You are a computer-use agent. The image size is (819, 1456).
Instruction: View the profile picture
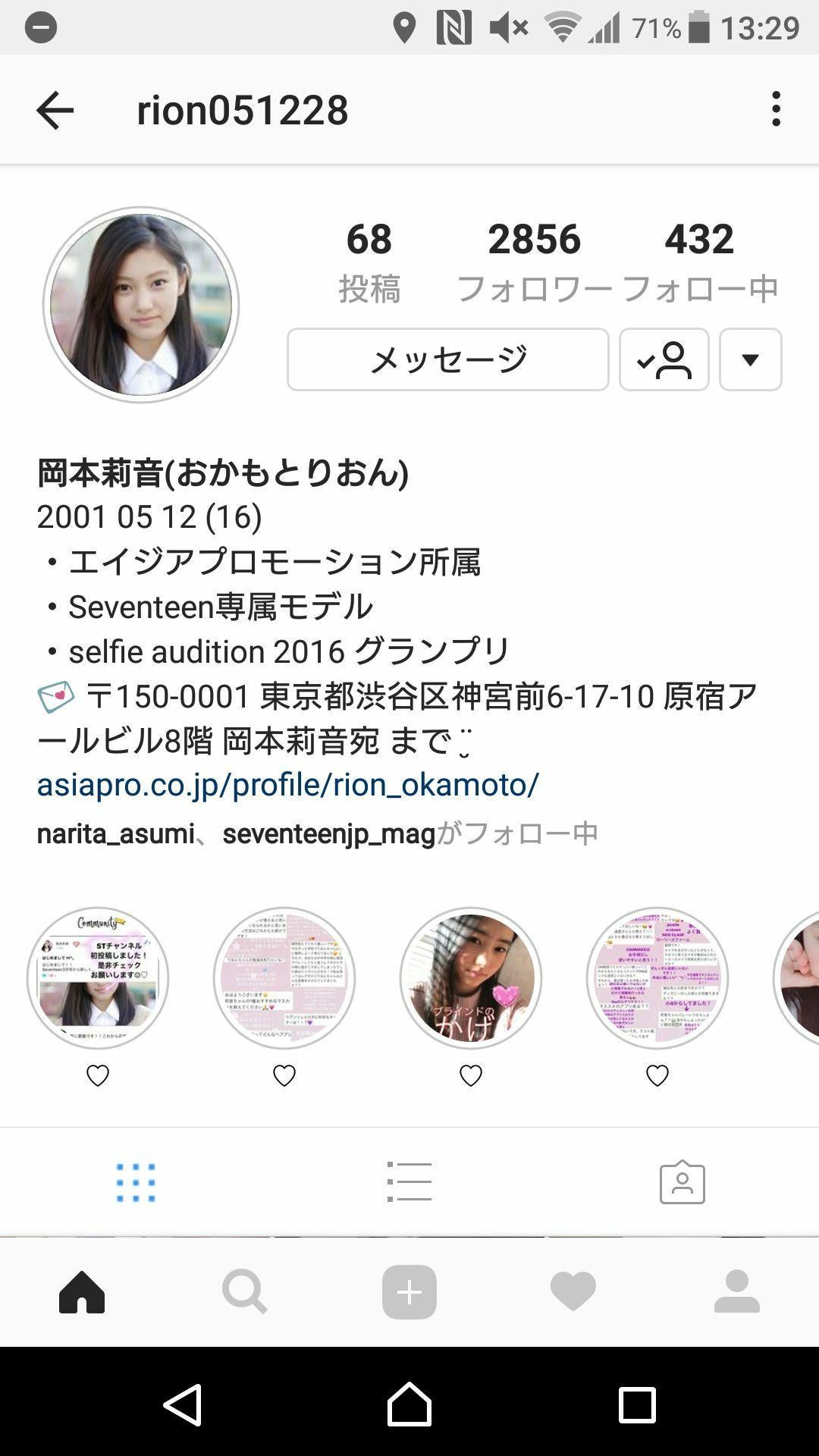click(x=141, y=305)
